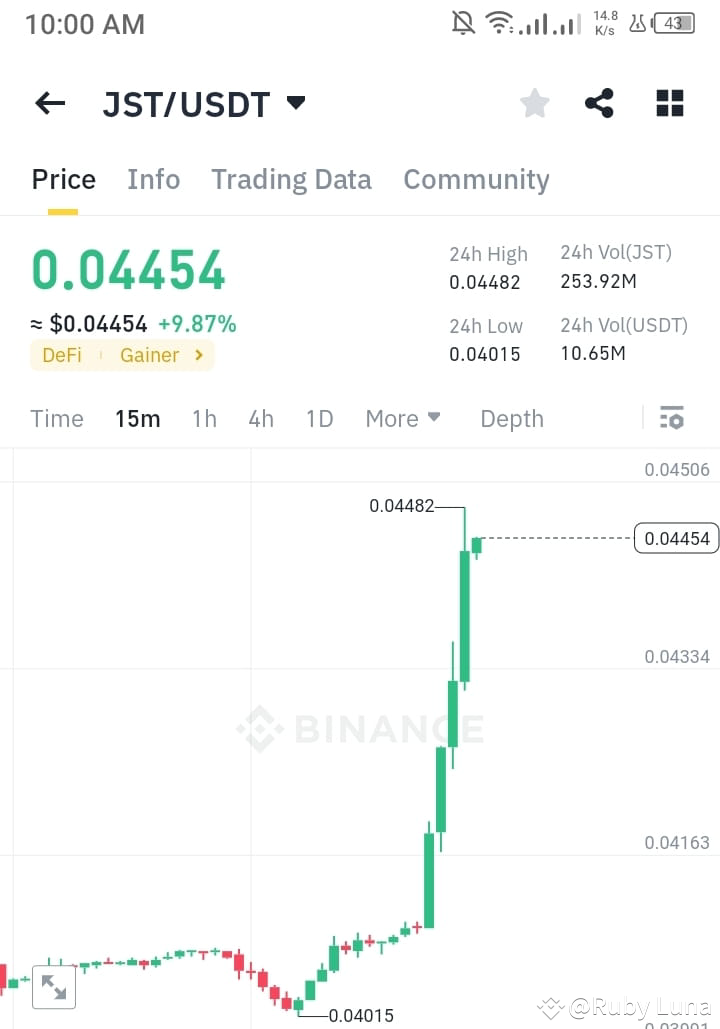720x1029 pixels.
Task: Select the 1D timeframe
Action: point(320,418)
